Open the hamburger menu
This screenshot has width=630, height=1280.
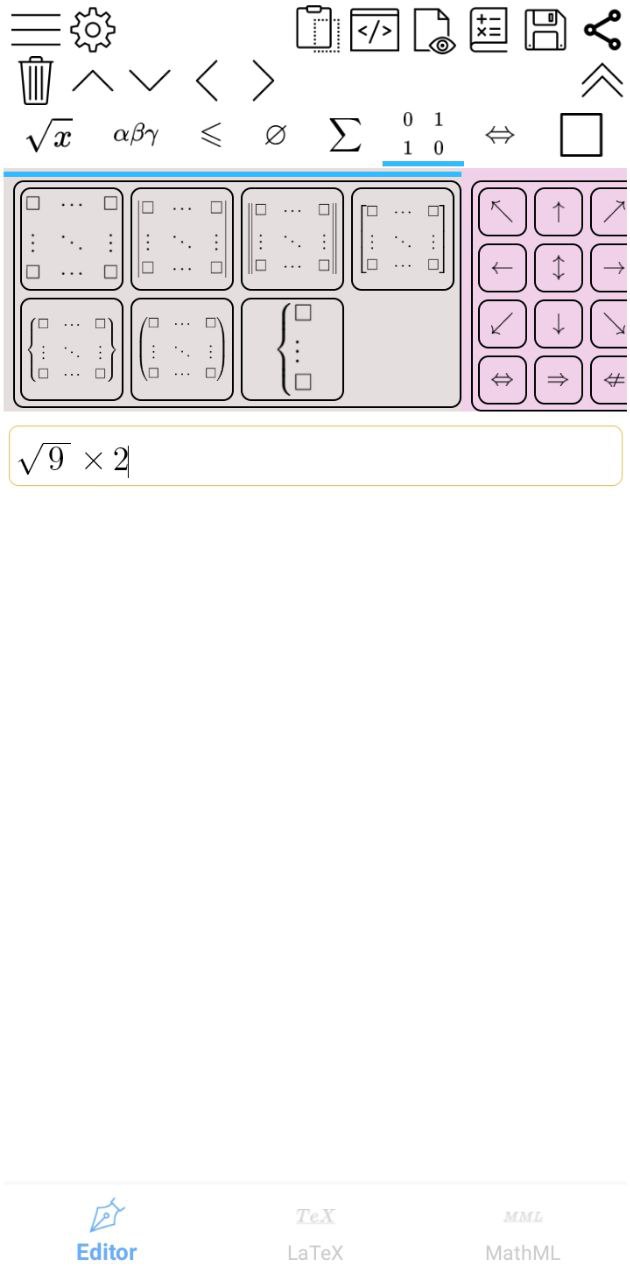click(35, 30)
